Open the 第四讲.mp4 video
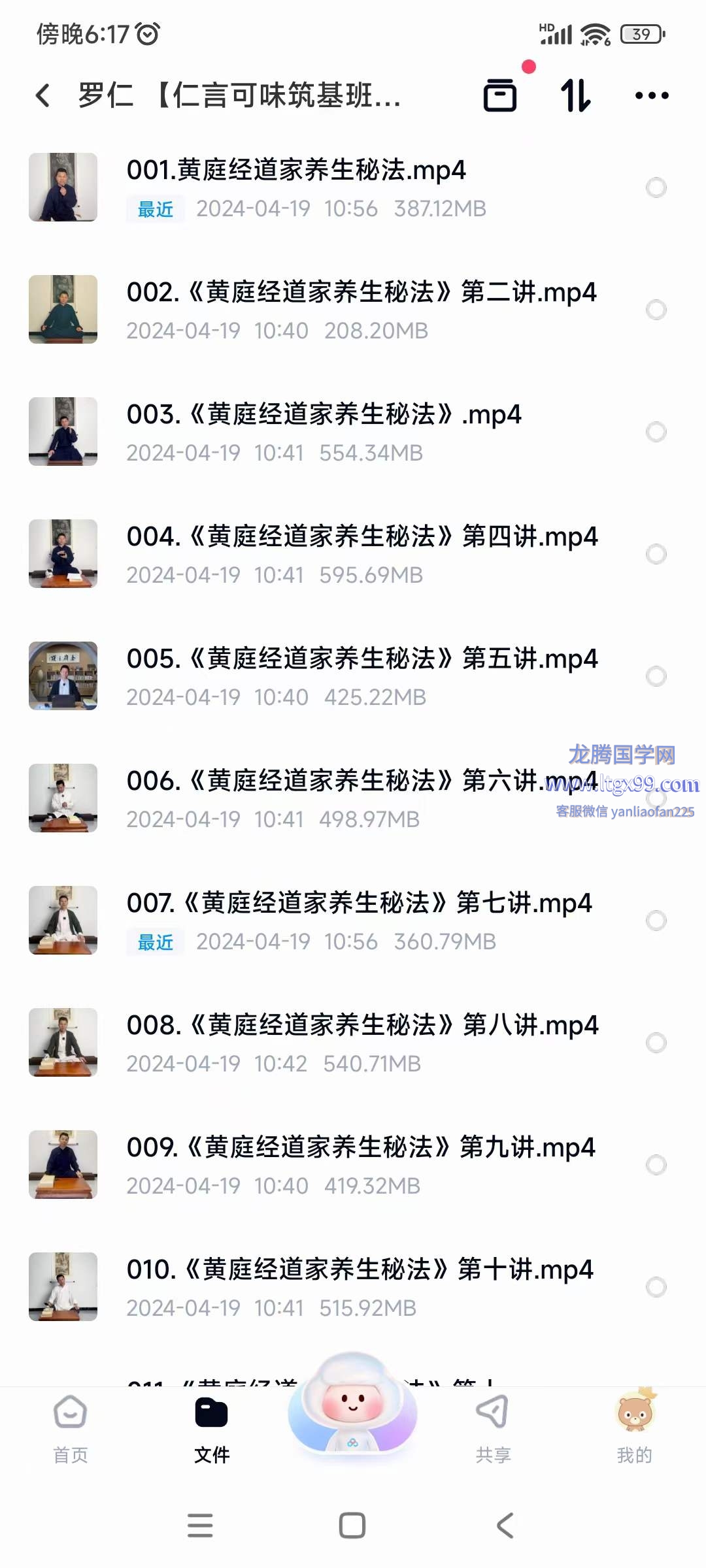Screen dimensions: 706x1568 click(x=361, y=537)
